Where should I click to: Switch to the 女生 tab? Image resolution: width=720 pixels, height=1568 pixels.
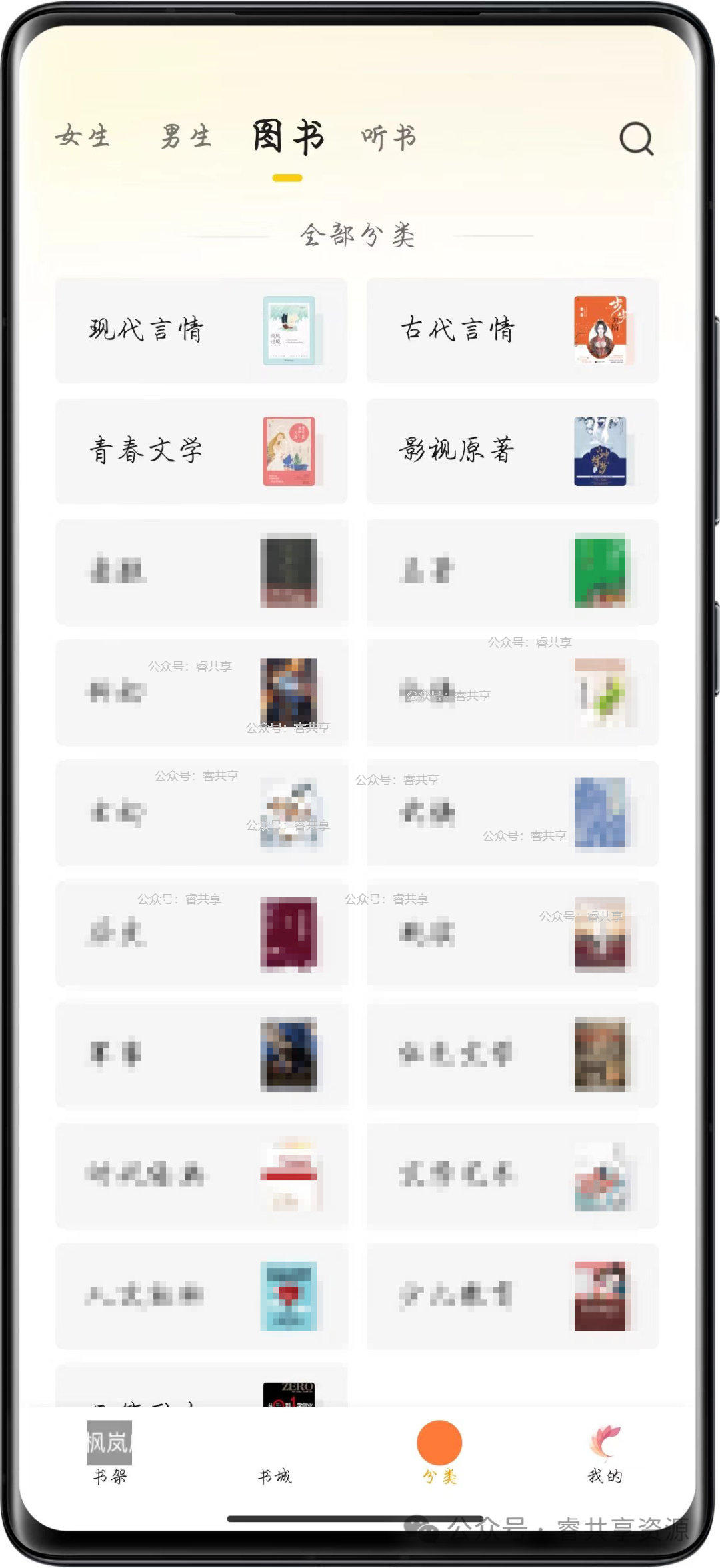[x=83, y=137]
